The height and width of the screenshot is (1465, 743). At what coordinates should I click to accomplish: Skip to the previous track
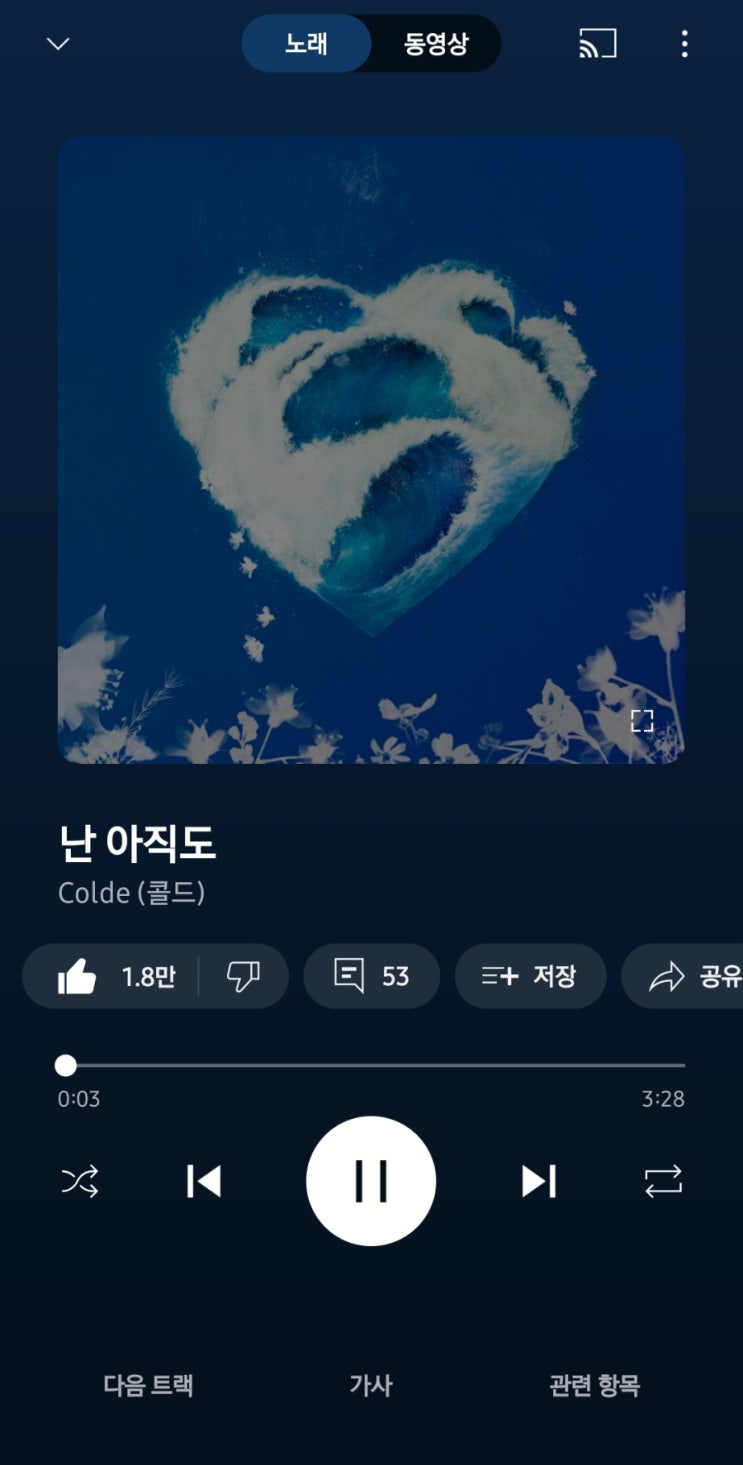tap(204, 1182)
